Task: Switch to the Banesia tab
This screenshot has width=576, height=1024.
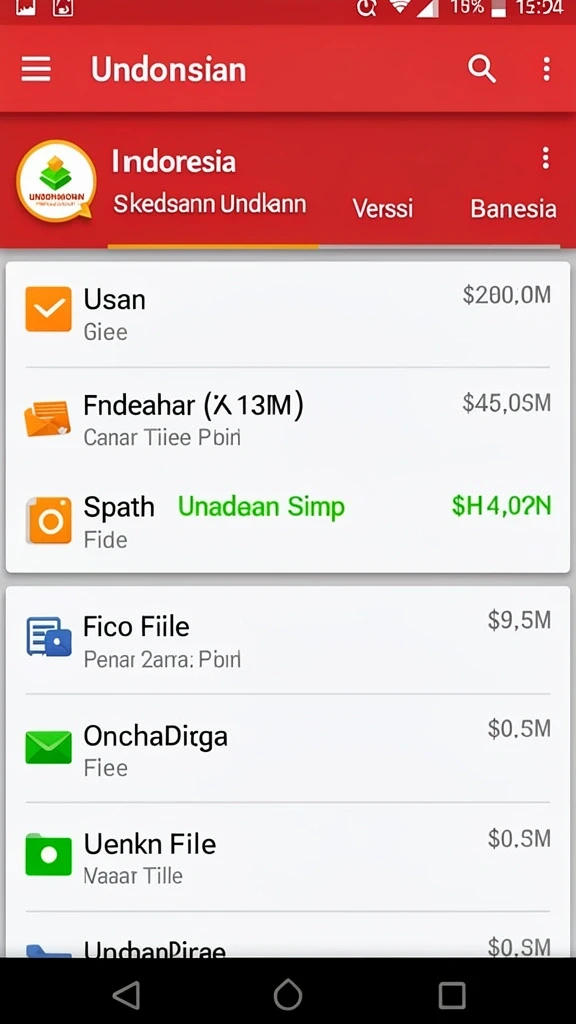Action: pyautogui.click(x=513, y=208)
